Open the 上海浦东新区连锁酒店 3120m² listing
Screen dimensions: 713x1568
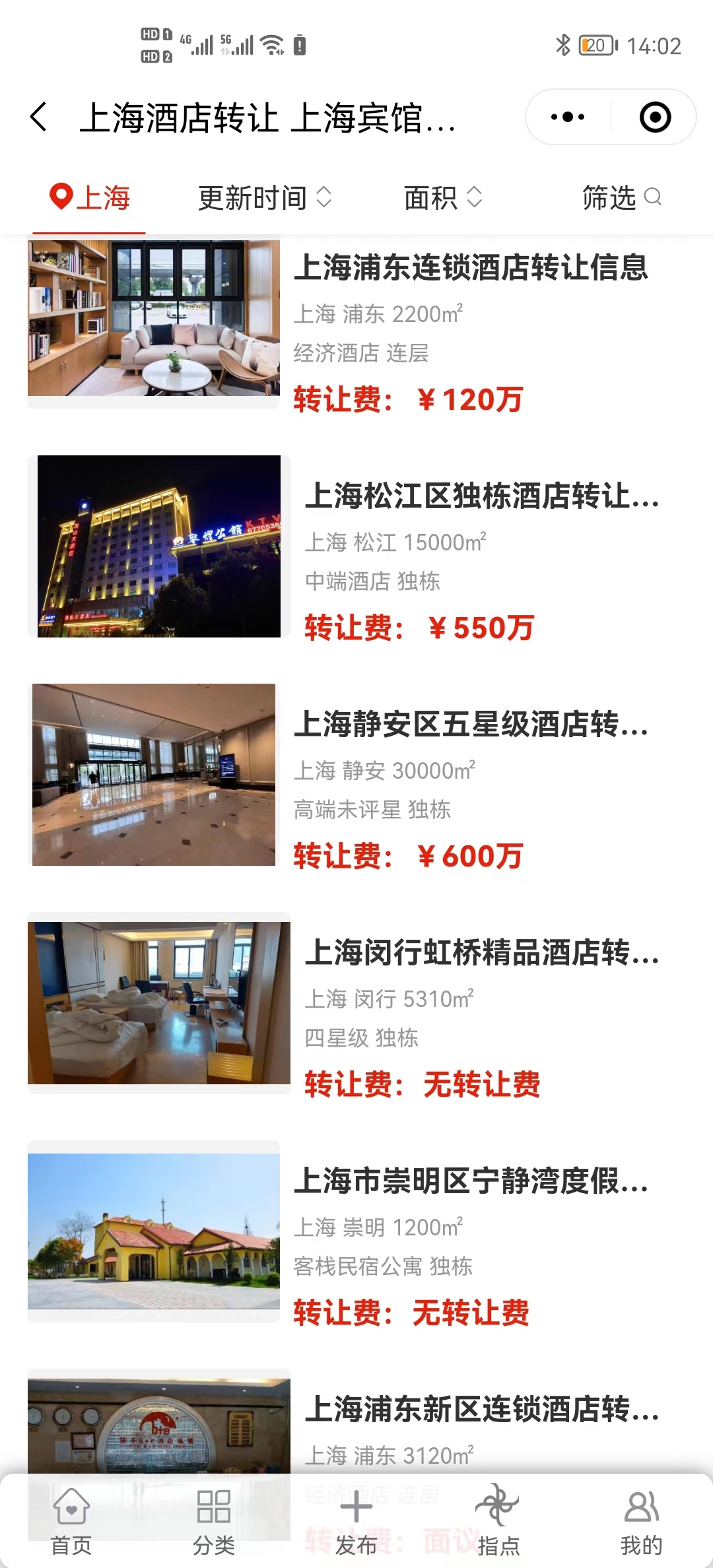482,1409
